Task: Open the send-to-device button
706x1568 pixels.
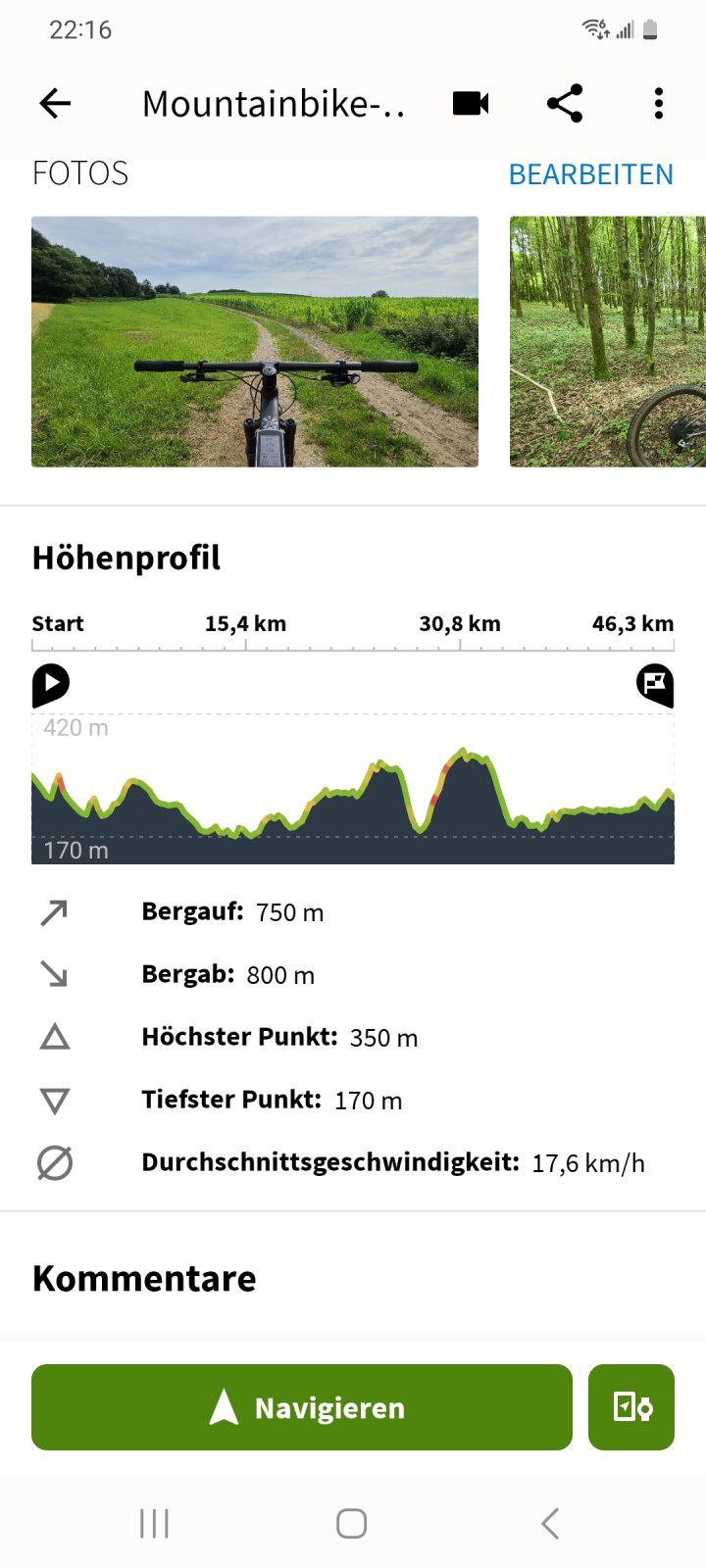Action: (x=631, y=1407)
